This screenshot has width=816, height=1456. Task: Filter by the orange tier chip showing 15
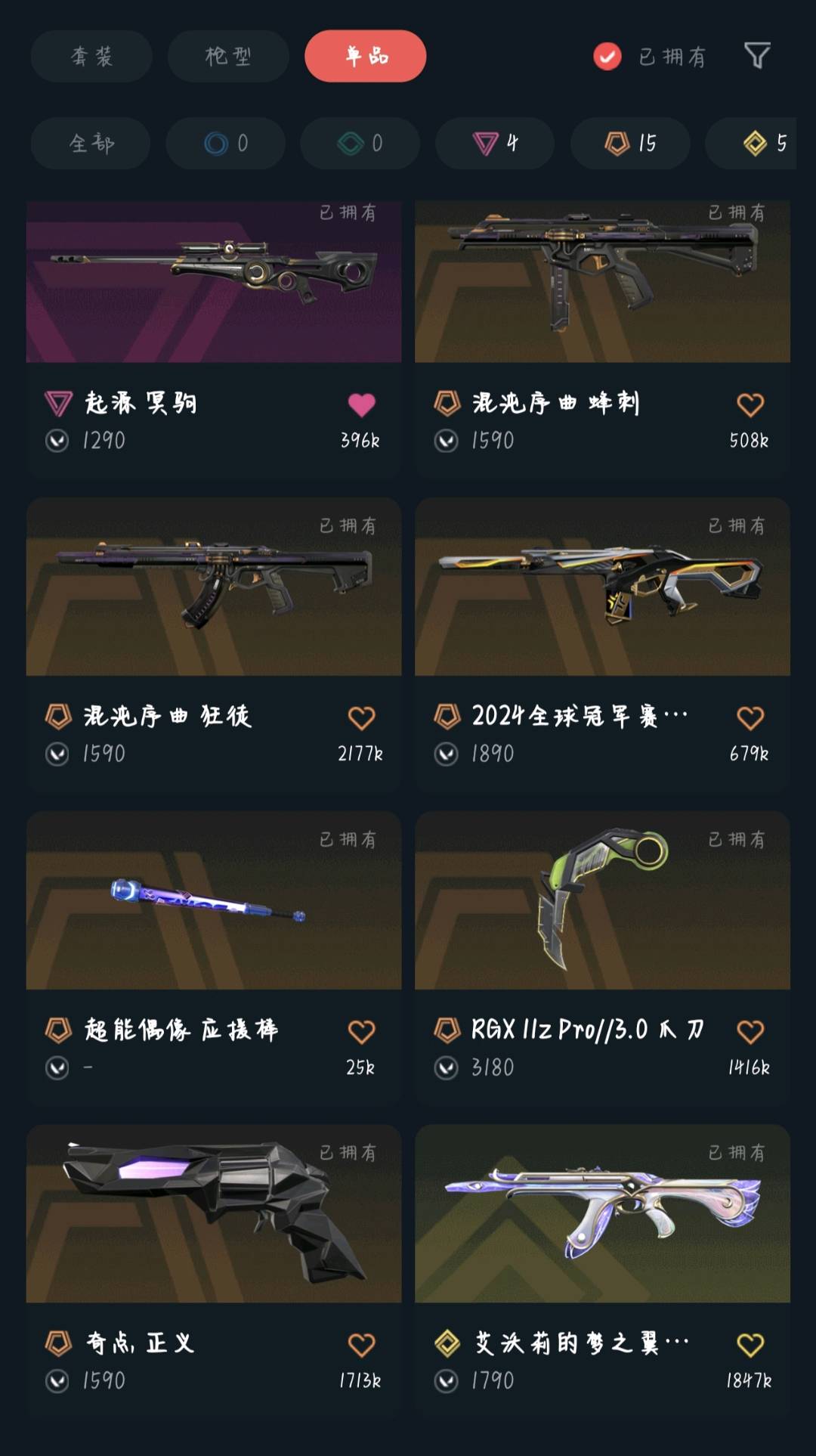(630, 143)
